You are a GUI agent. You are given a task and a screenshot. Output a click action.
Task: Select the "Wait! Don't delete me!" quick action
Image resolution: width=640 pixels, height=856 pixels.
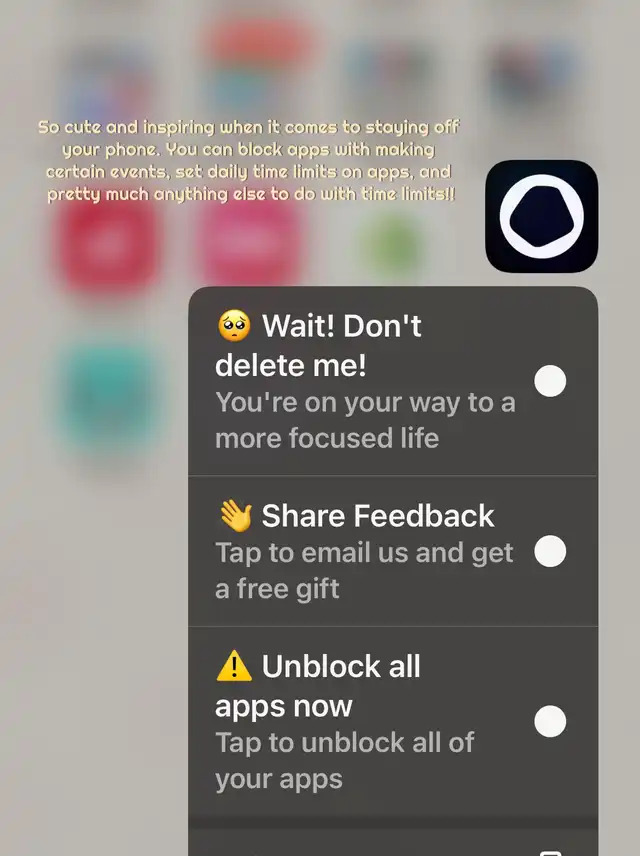(392, 381)
